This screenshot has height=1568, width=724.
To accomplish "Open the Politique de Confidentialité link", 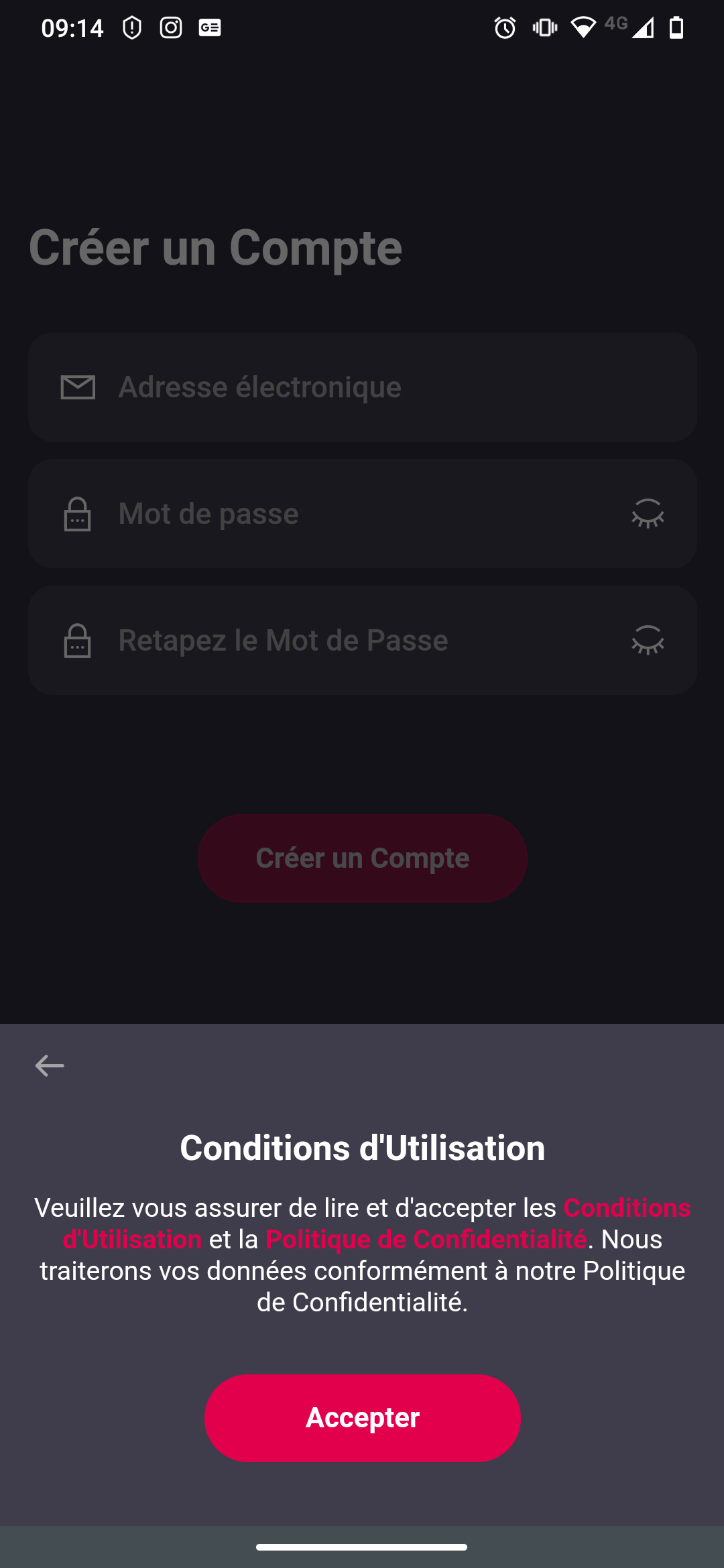I will (426, 1239).
